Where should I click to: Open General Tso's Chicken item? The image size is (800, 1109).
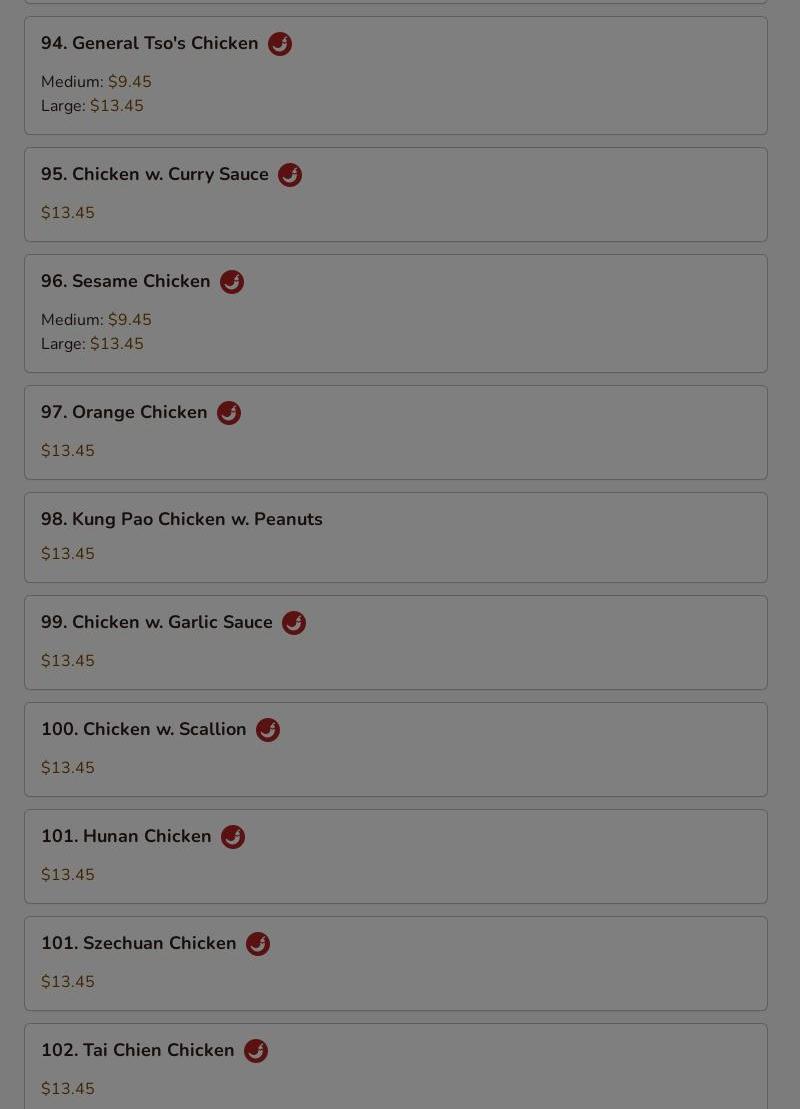click(395, 75)
